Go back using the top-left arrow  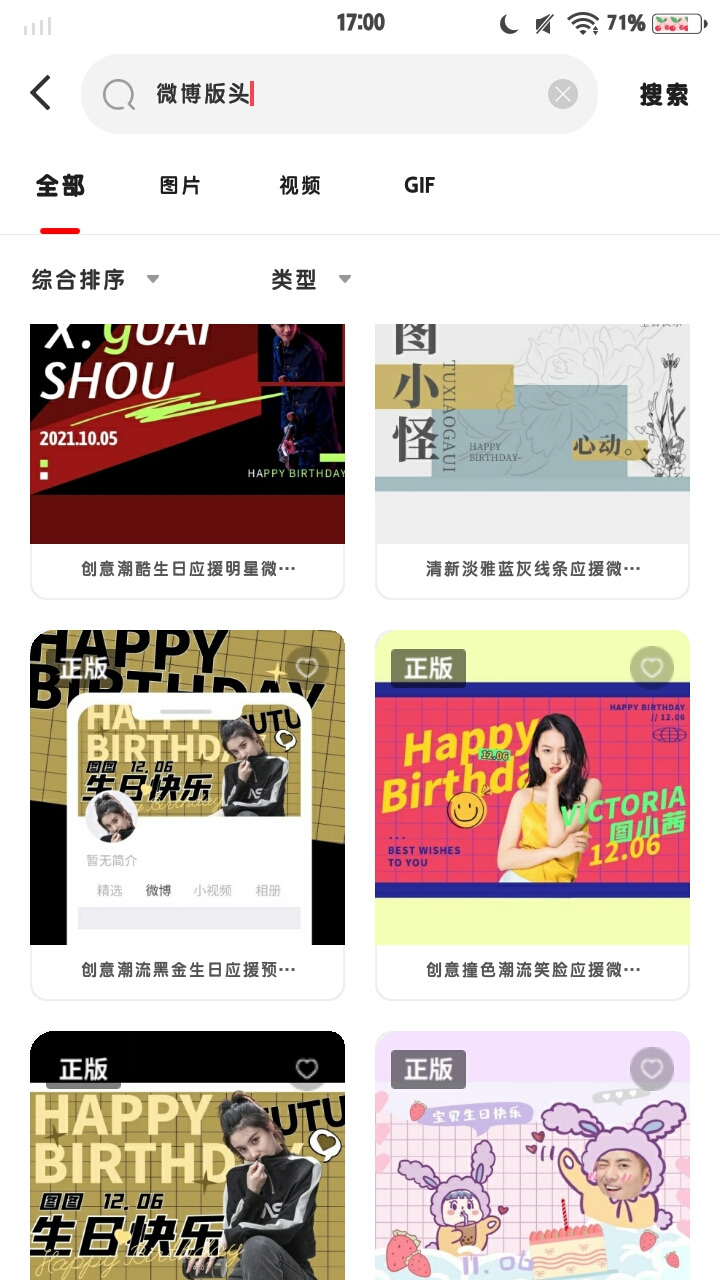(40, 93)
